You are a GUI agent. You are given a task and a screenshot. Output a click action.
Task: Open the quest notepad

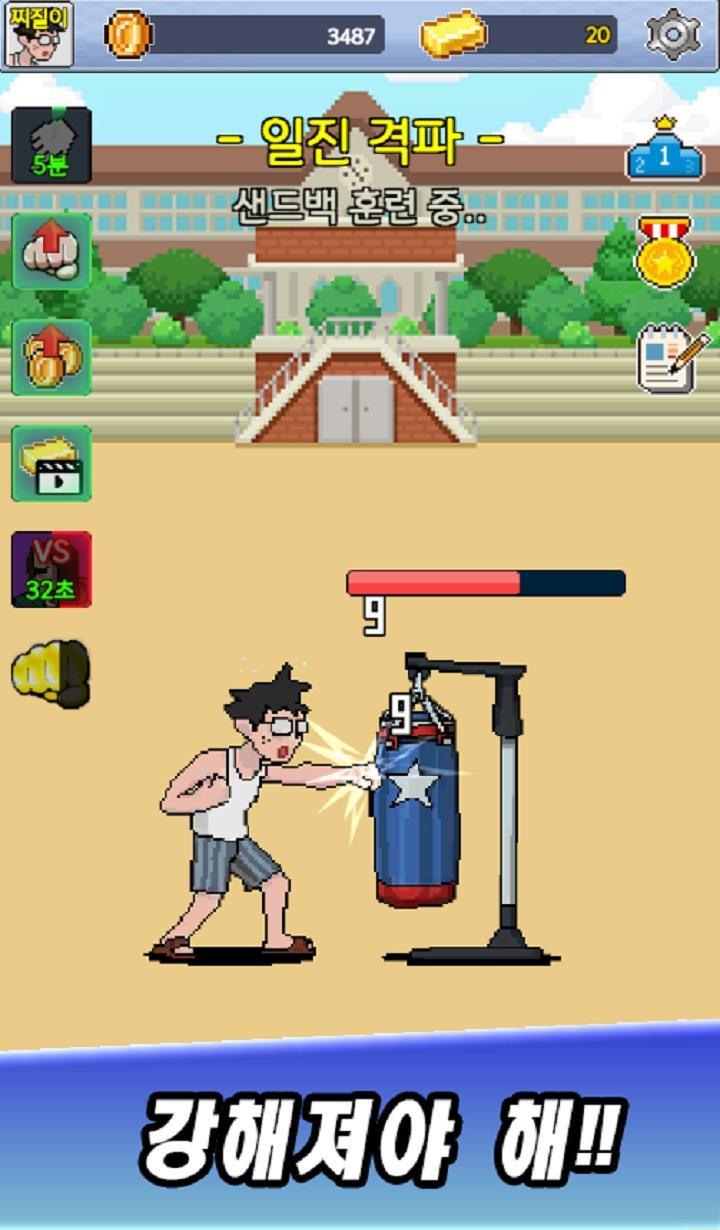(x=664, y=358)
